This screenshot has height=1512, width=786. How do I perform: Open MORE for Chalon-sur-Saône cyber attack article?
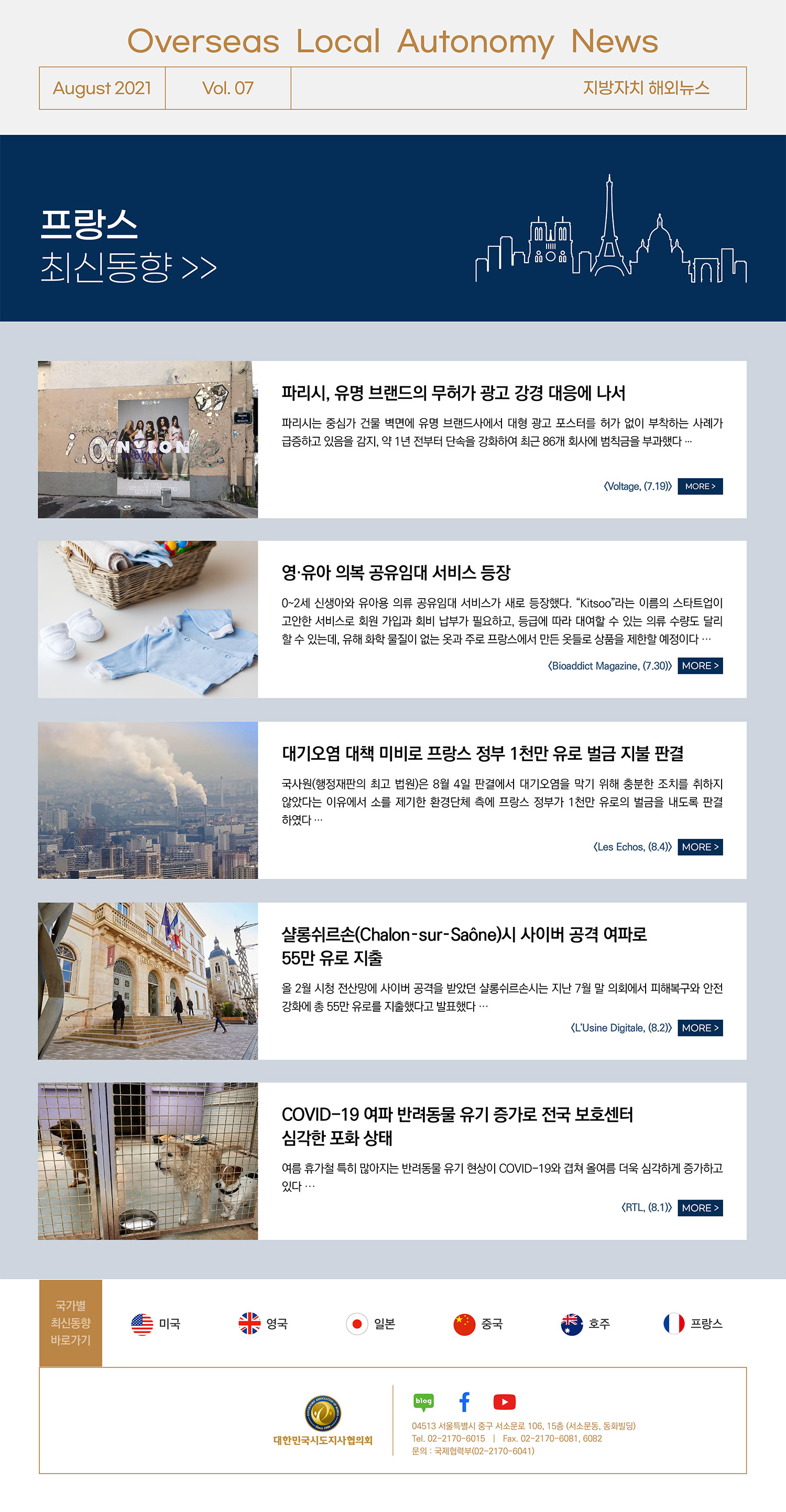700,1027
